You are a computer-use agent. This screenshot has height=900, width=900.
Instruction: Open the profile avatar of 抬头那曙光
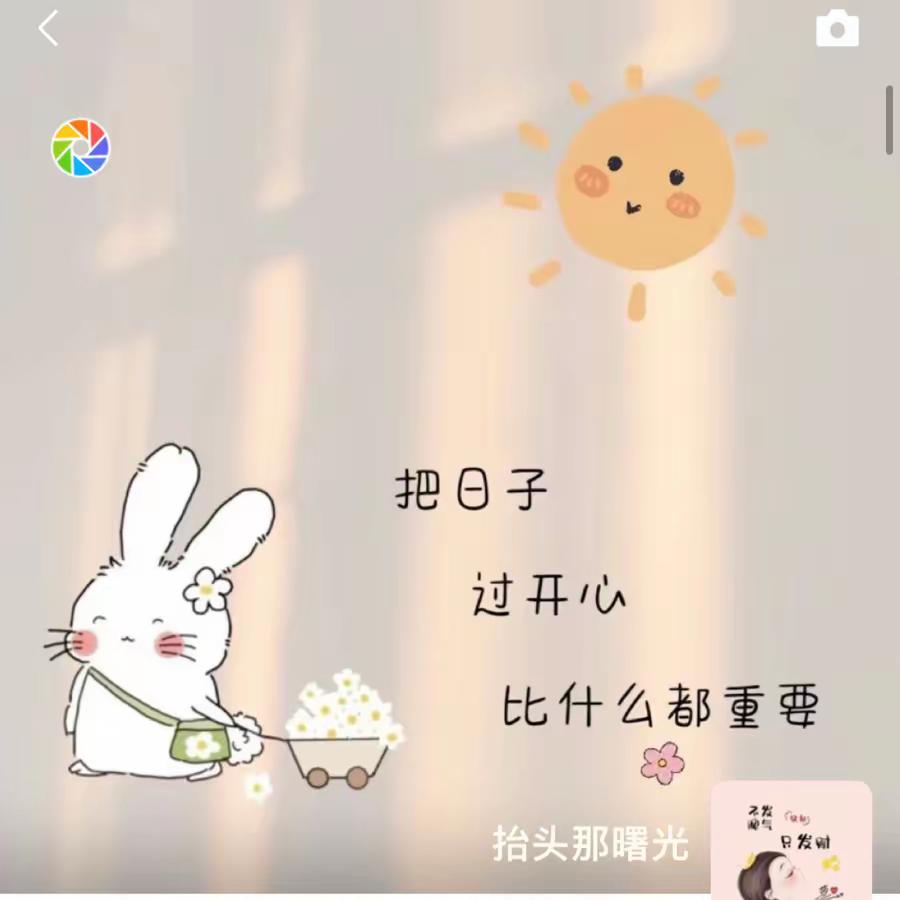tap(791, 842)
